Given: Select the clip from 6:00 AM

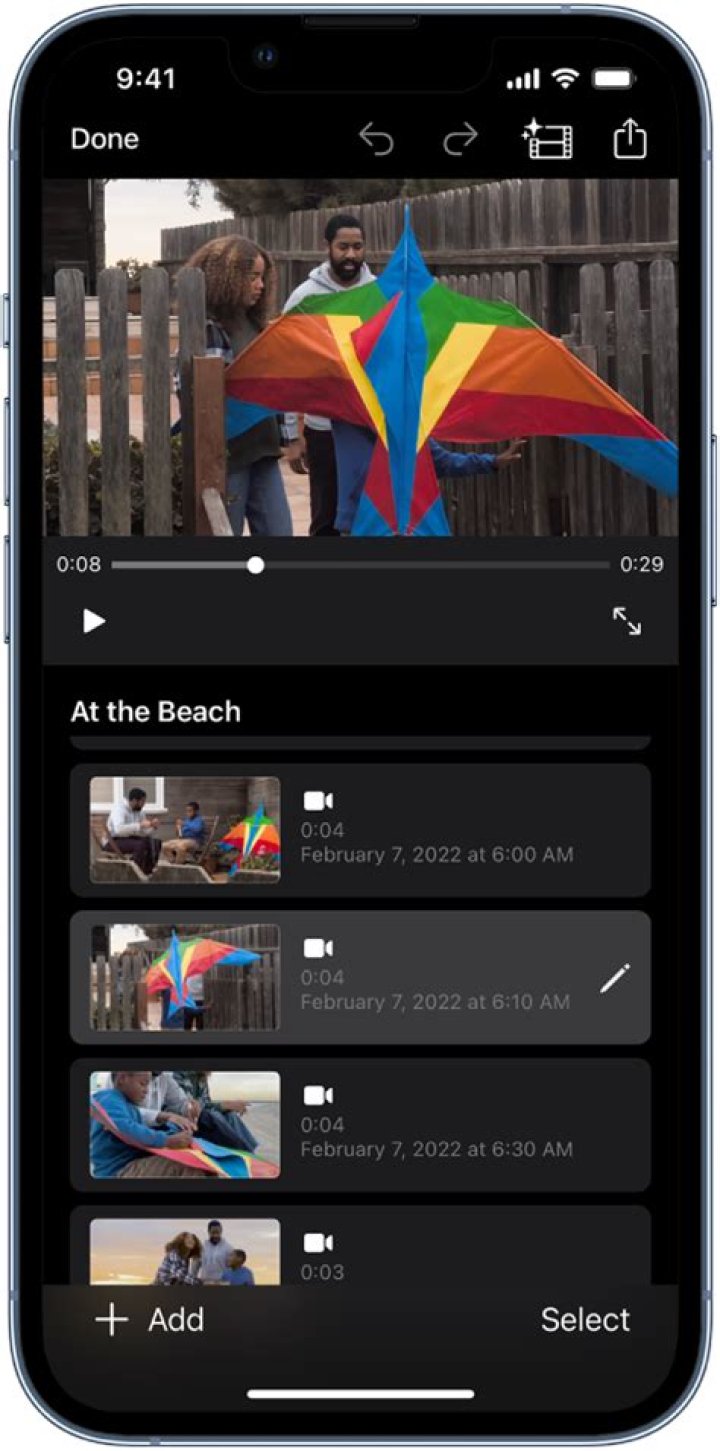Looking at the screenshot, I should click(360, 829).
